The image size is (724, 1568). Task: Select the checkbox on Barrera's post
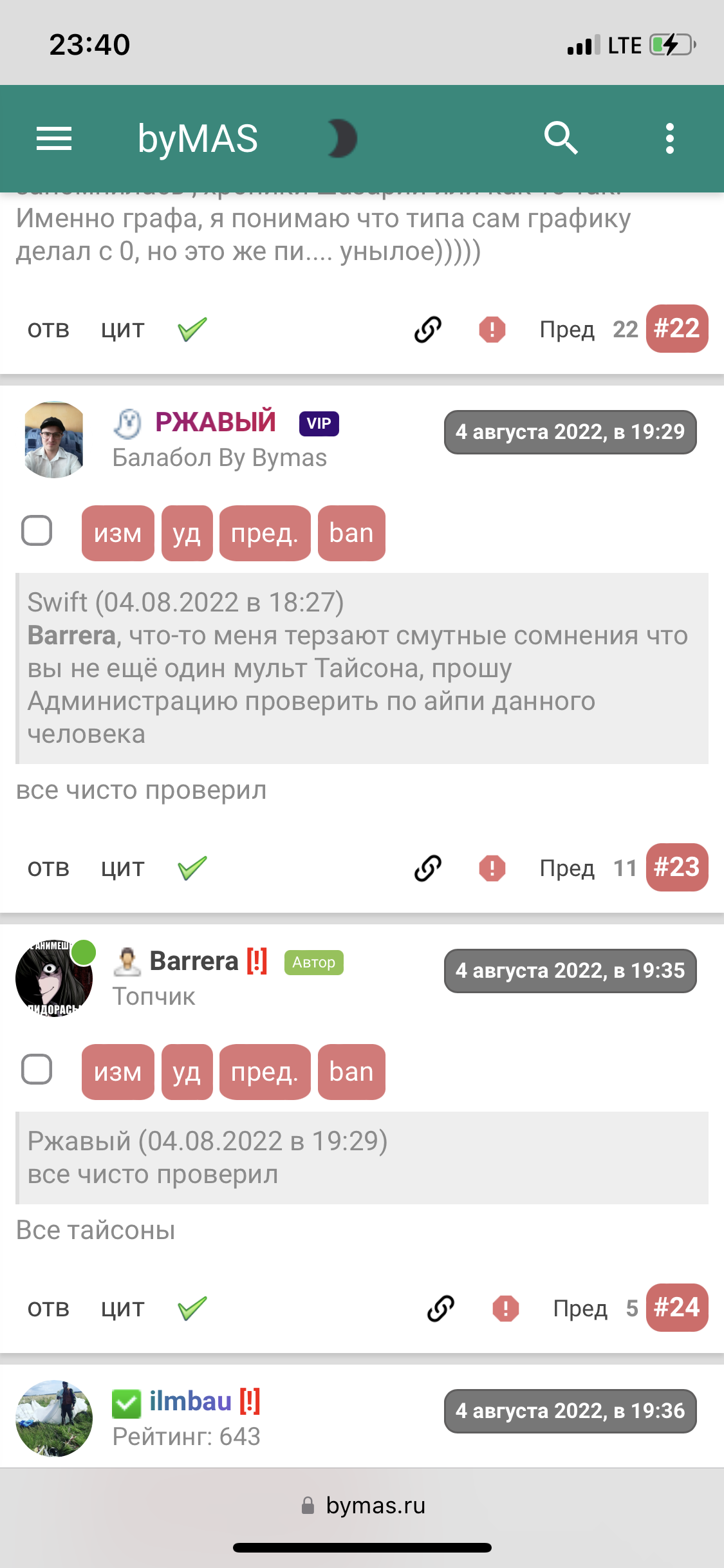pos(37,1070)
